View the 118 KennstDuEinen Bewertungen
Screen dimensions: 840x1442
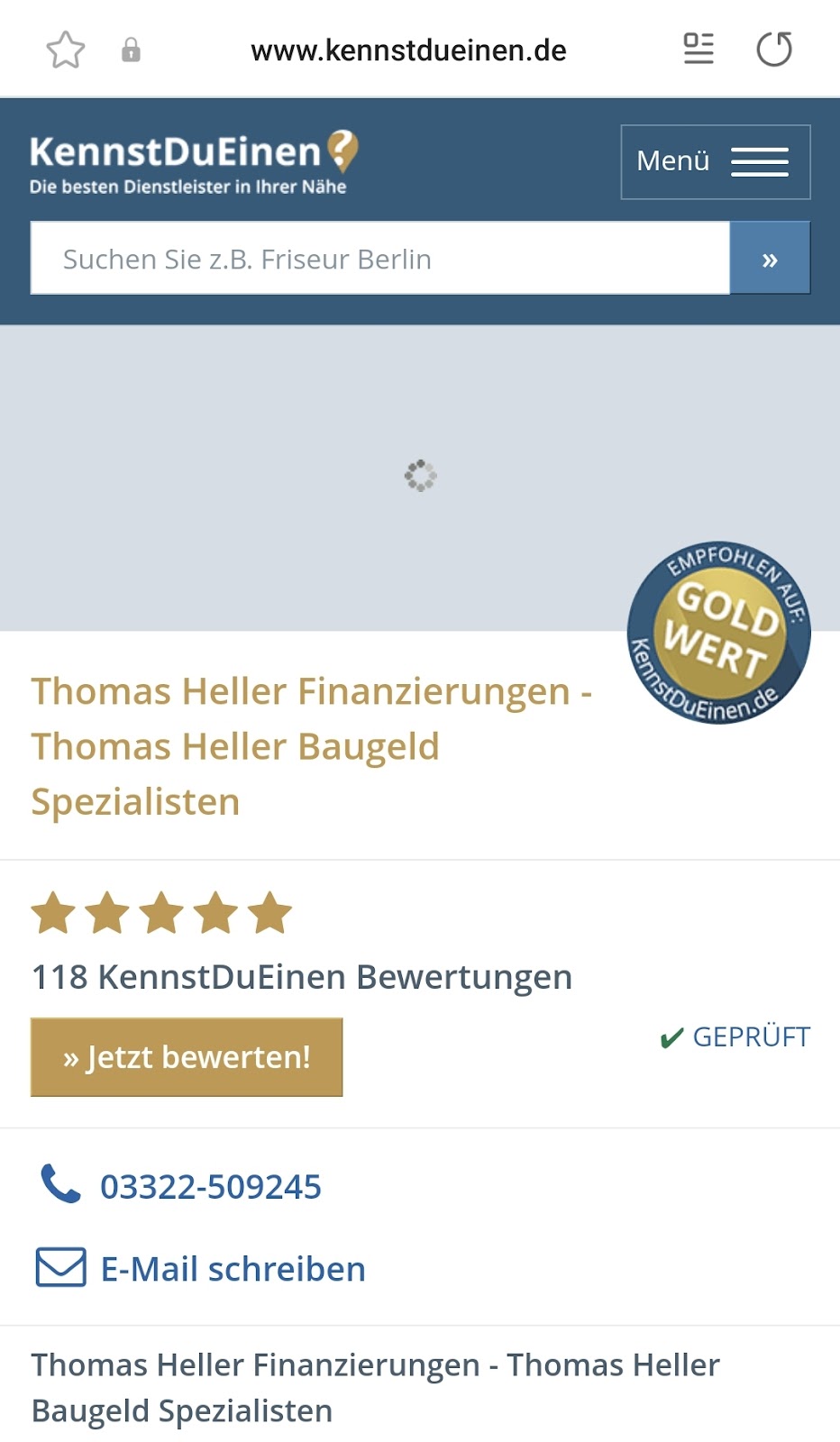(302, 977)
